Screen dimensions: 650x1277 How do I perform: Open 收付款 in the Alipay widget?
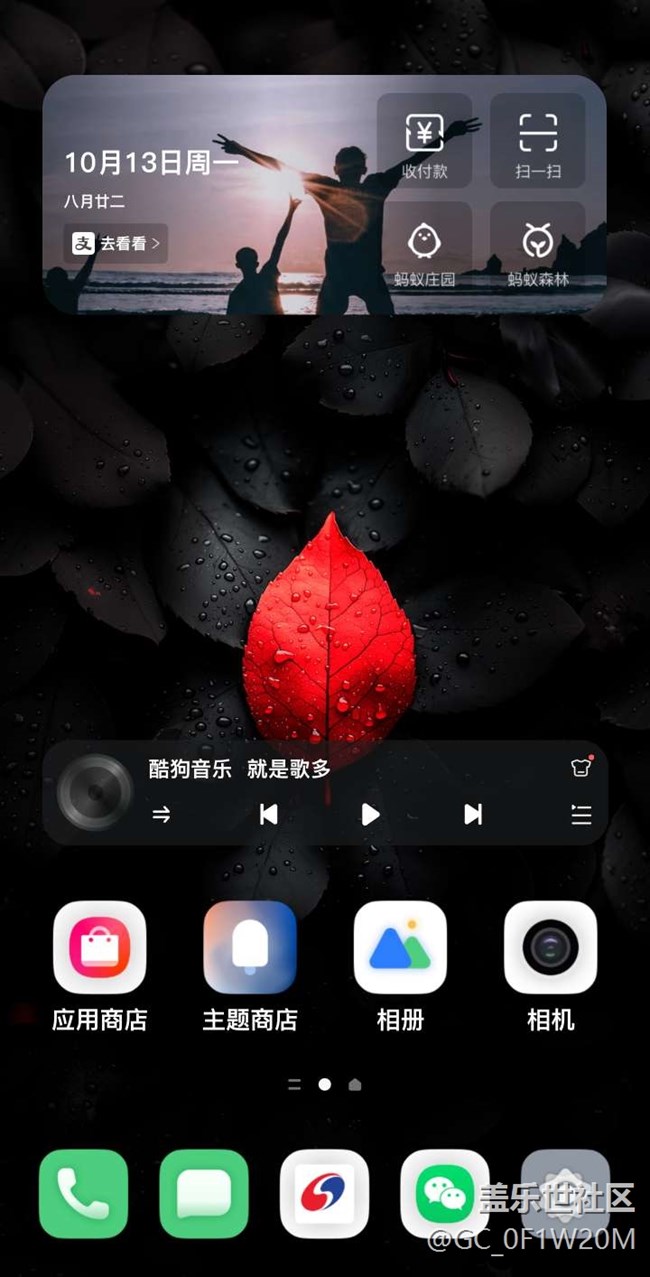tap(424, 141)
